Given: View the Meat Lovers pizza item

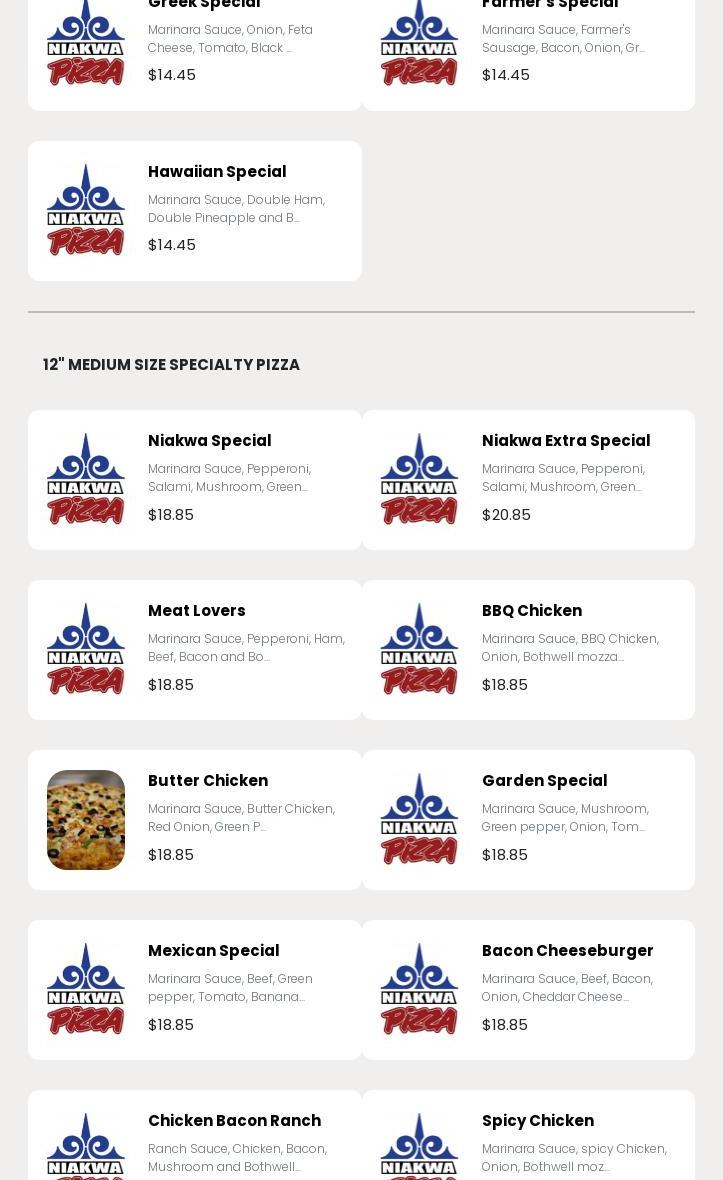Looking at the screenshot, I should 195,650.
